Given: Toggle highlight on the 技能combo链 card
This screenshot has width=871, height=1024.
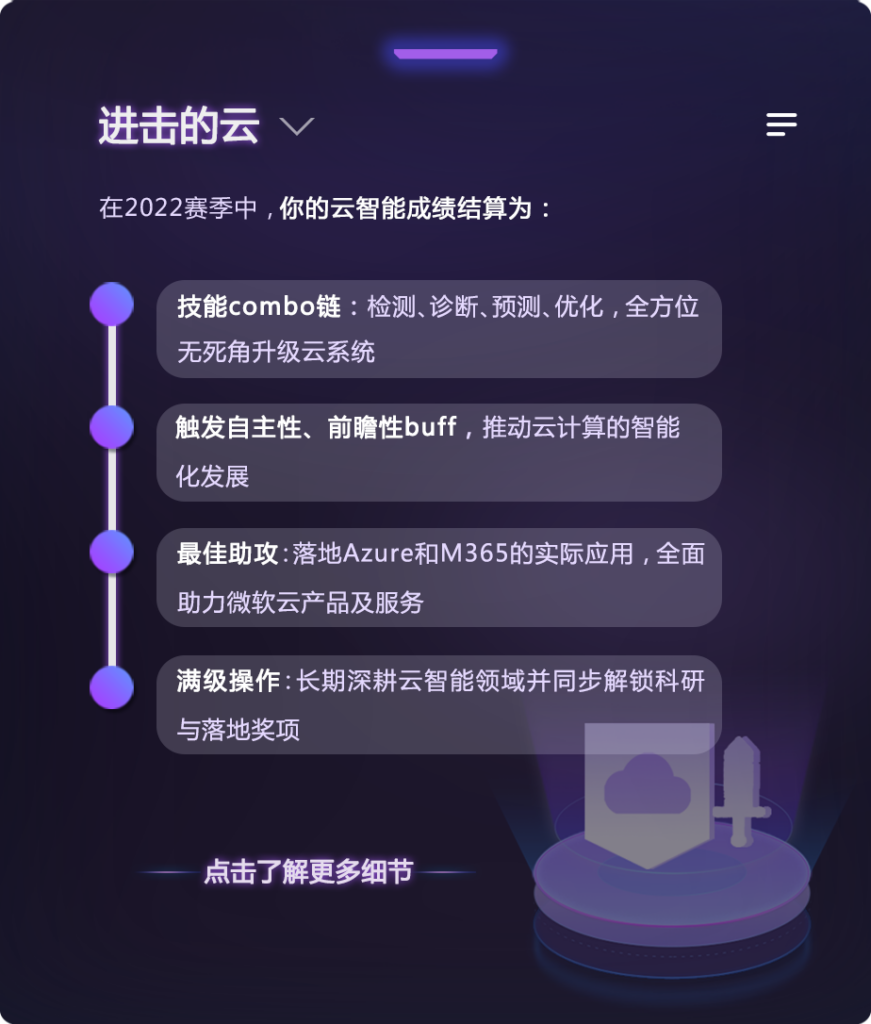Looking at the screenshot, I should click(x=438, y=328).
